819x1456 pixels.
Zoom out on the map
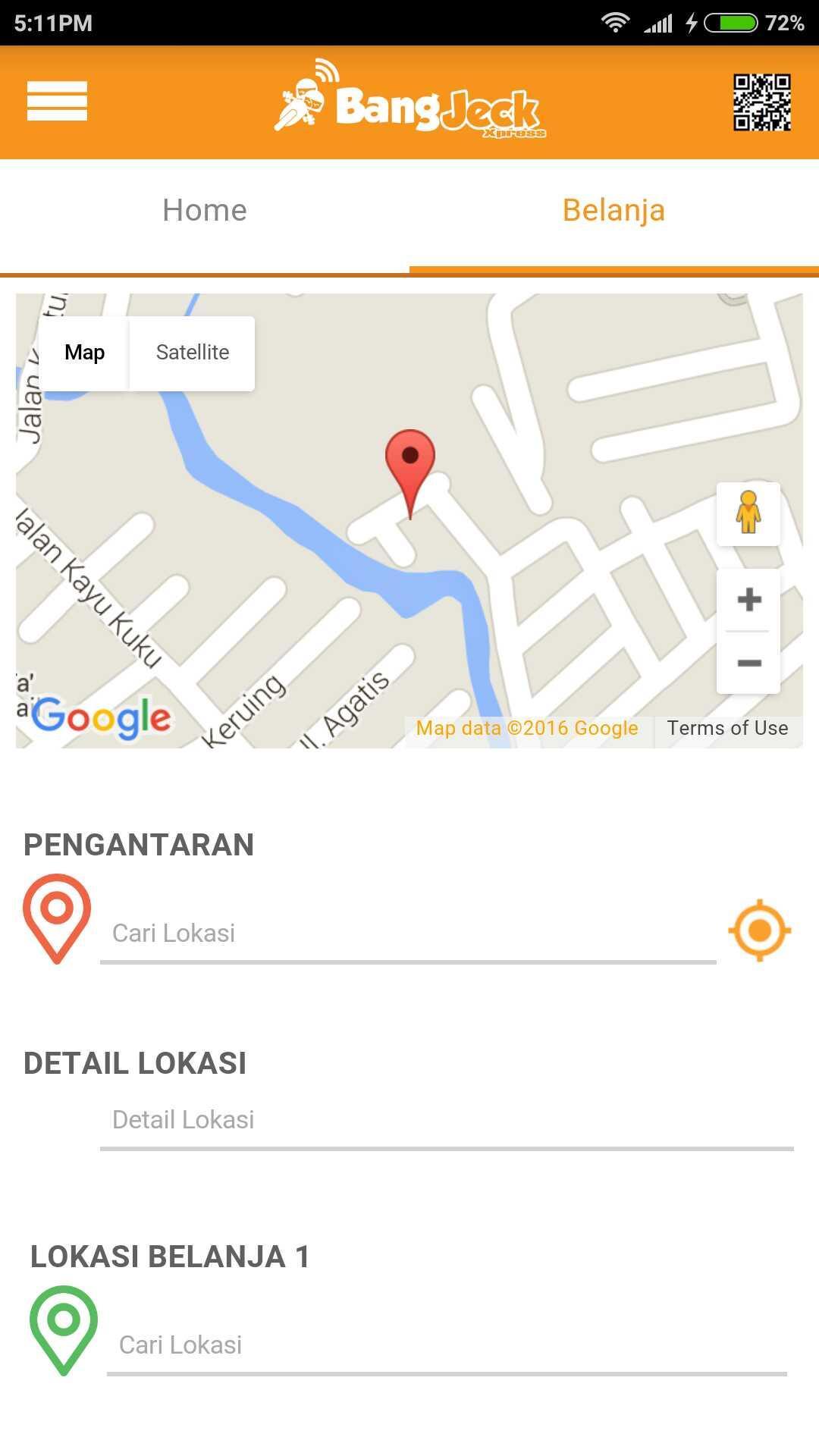pos(748,663)
